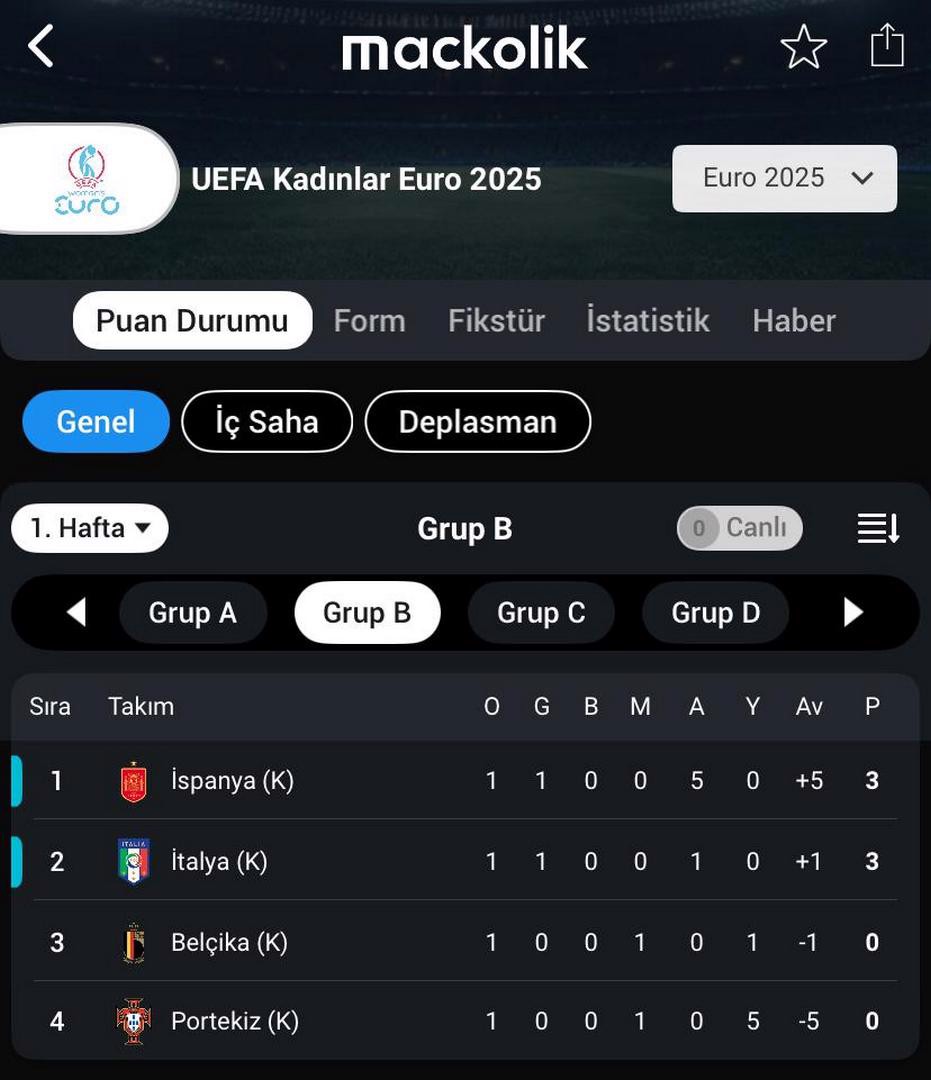Screen dimensions: 931x1080
Task: Open the Haber tab
Action: pos(794,321)
